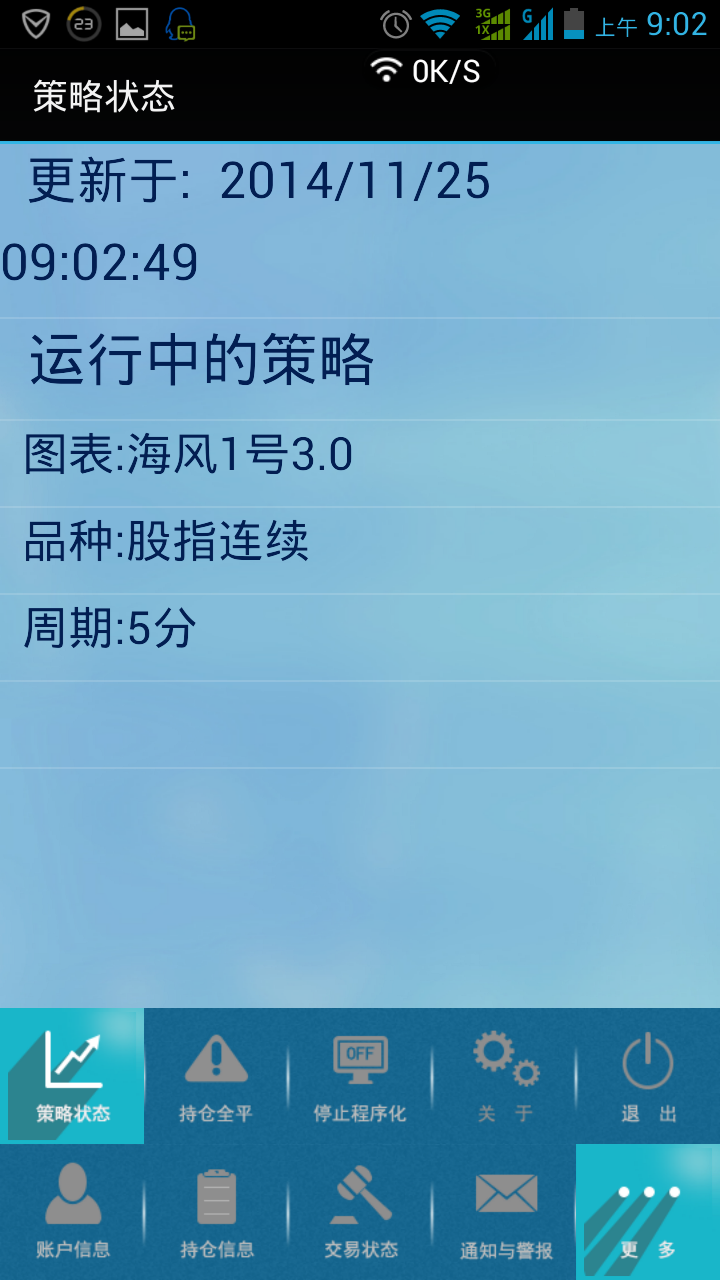Open 持仓信息 position info
This screenshot has height=1280, width=720.
[216, 1212]
